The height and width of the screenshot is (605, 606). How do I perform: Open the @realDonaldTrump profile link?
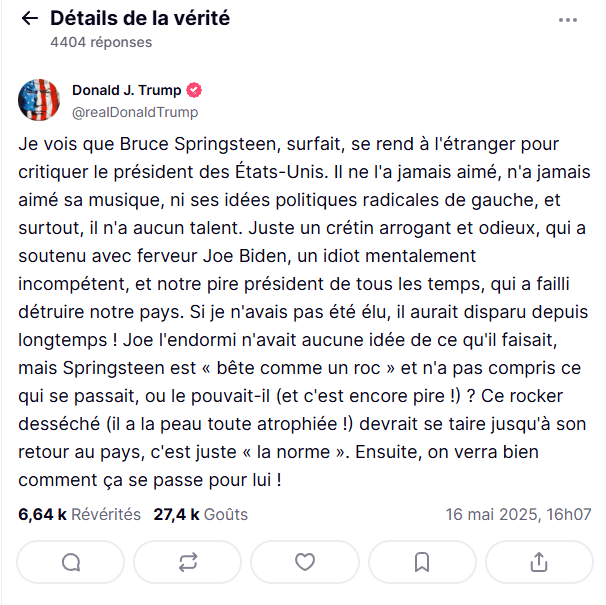[x=135, y=112]
